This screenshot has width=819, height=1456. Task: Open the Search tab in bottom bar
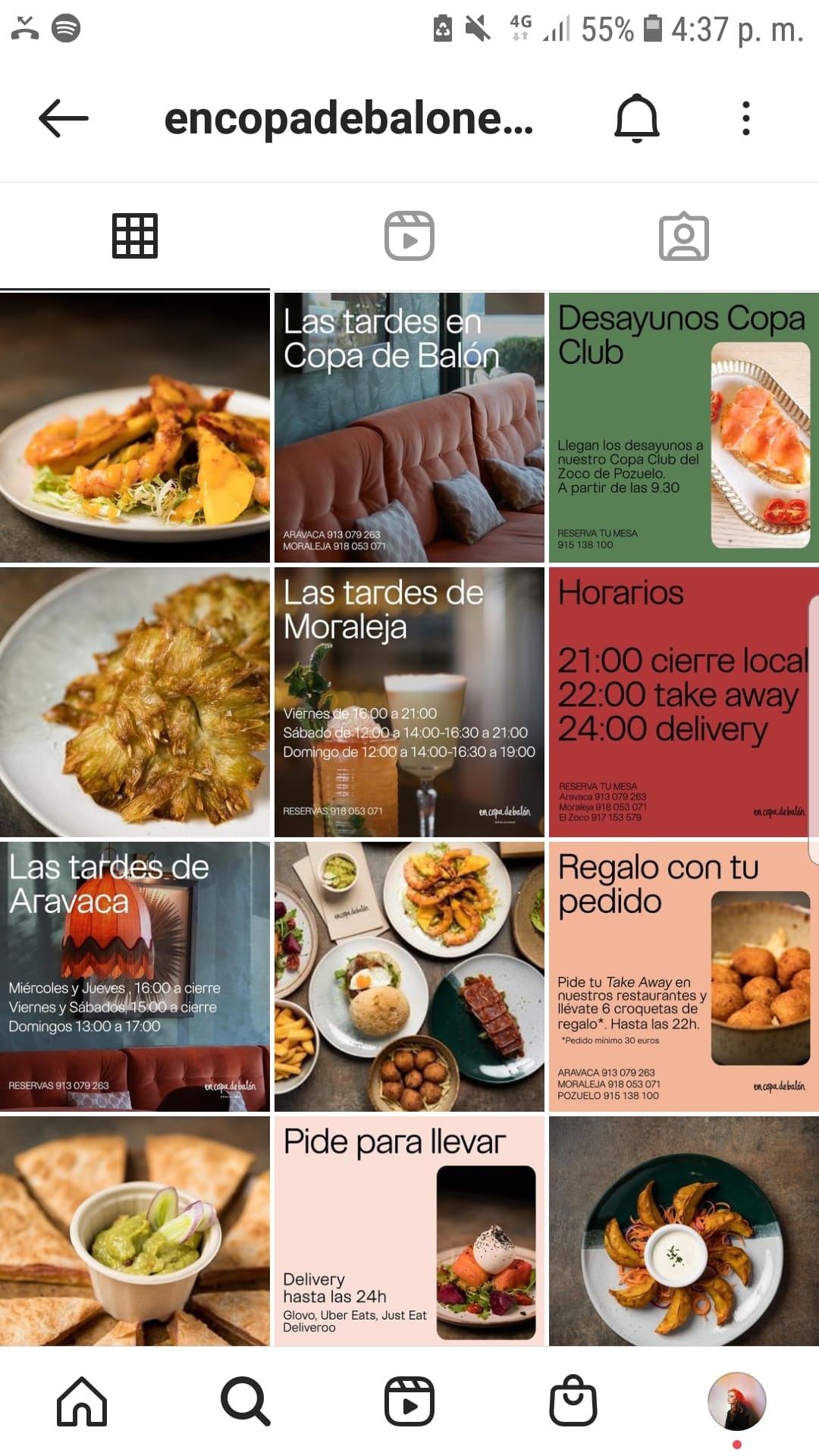[246, 1401]
